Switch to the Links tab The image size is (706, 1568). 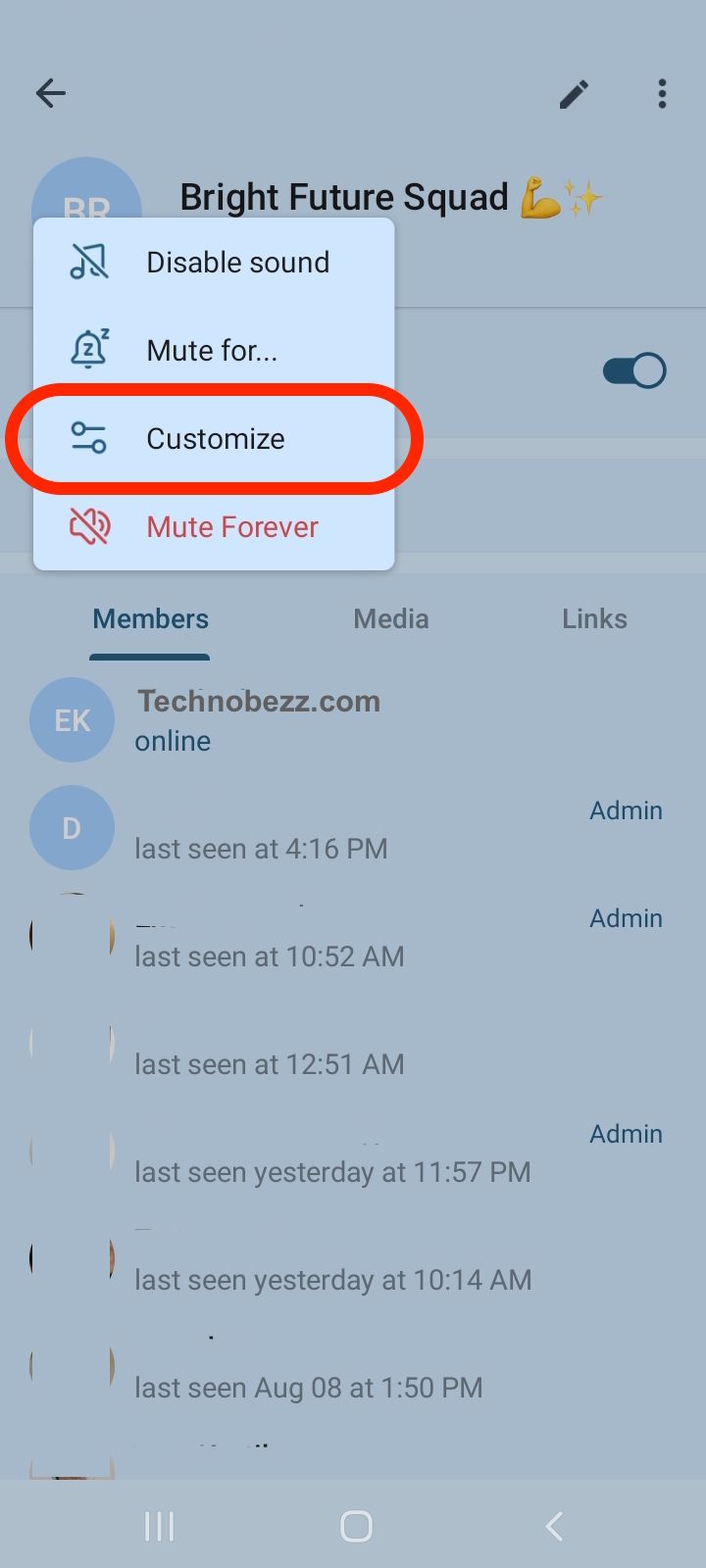[594, 619]
